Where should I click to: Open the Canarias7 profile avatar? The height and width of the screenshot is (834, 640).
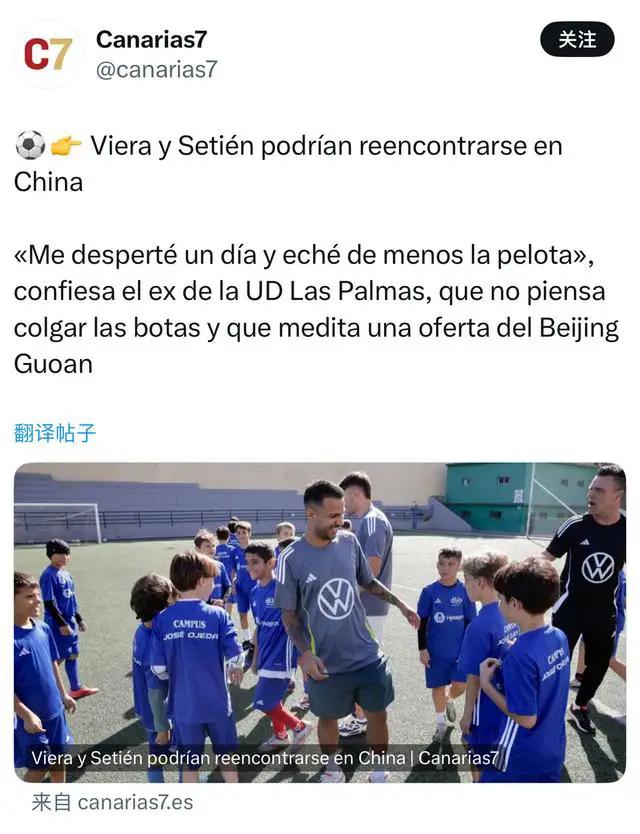tap(48, 54)
